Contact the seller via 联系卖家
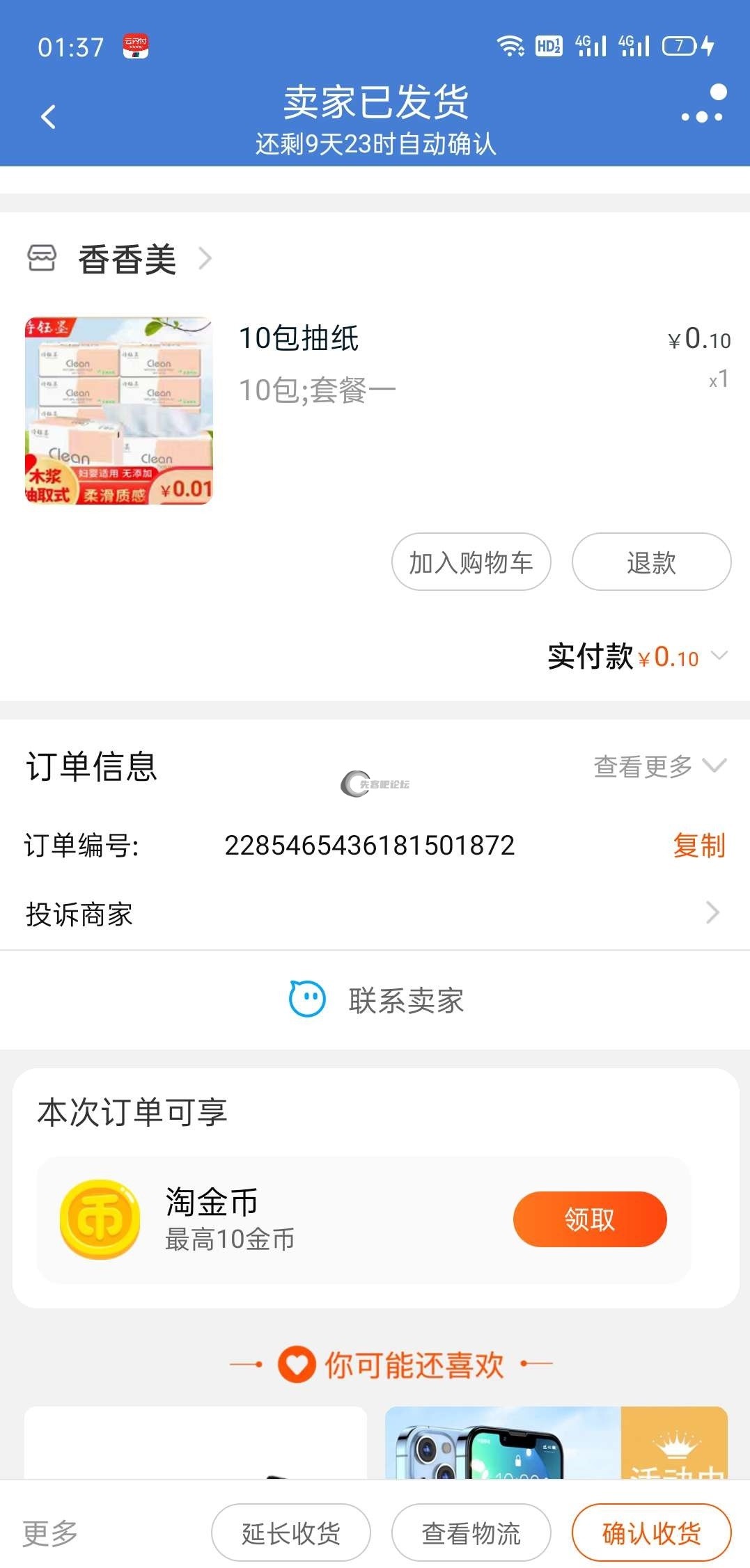 click(x=376, y=1000)
